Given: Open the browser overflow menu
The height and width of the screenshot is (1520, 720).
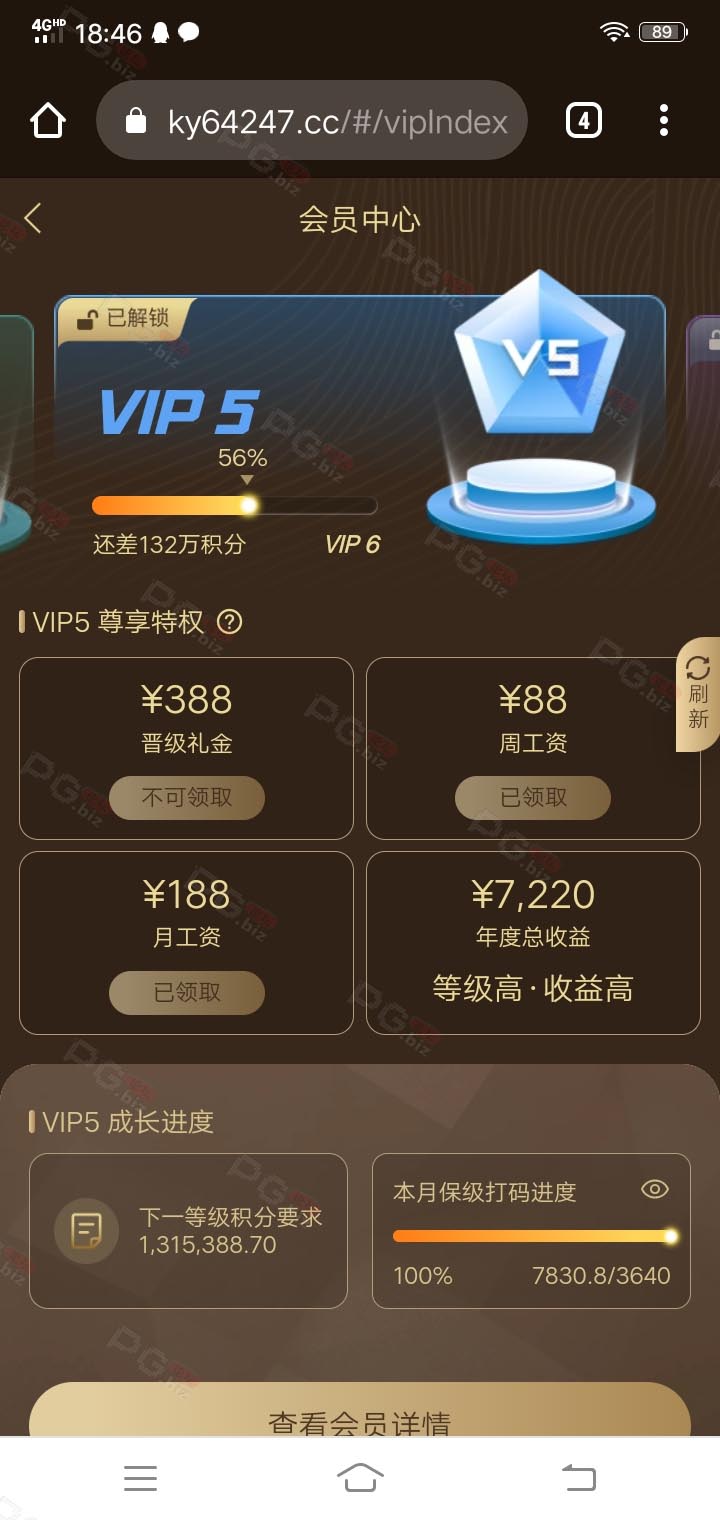Looking at the screenshot, I should point(663,121).
